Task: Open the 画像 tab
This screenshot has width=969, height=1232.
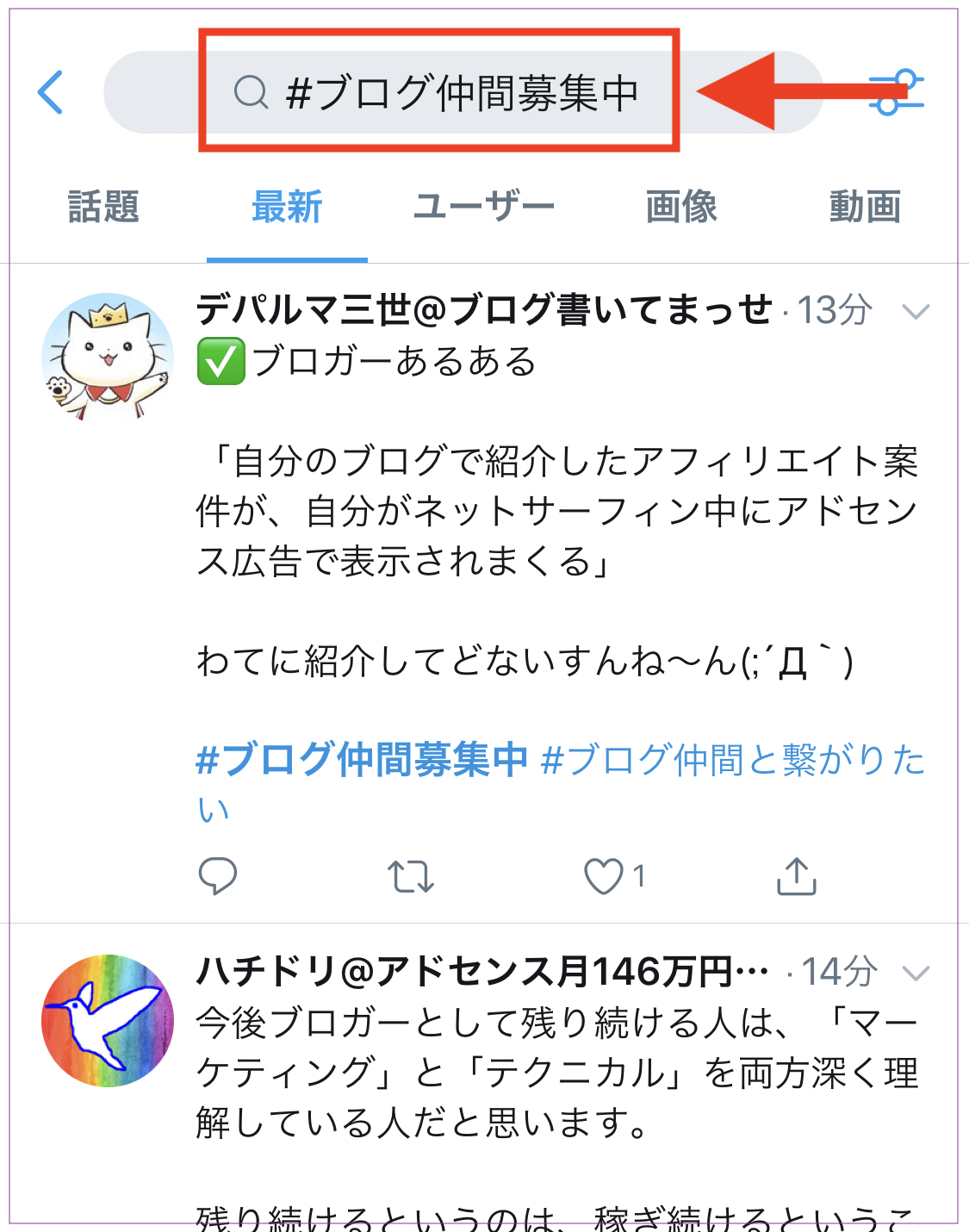Action: tap(681, 208)
